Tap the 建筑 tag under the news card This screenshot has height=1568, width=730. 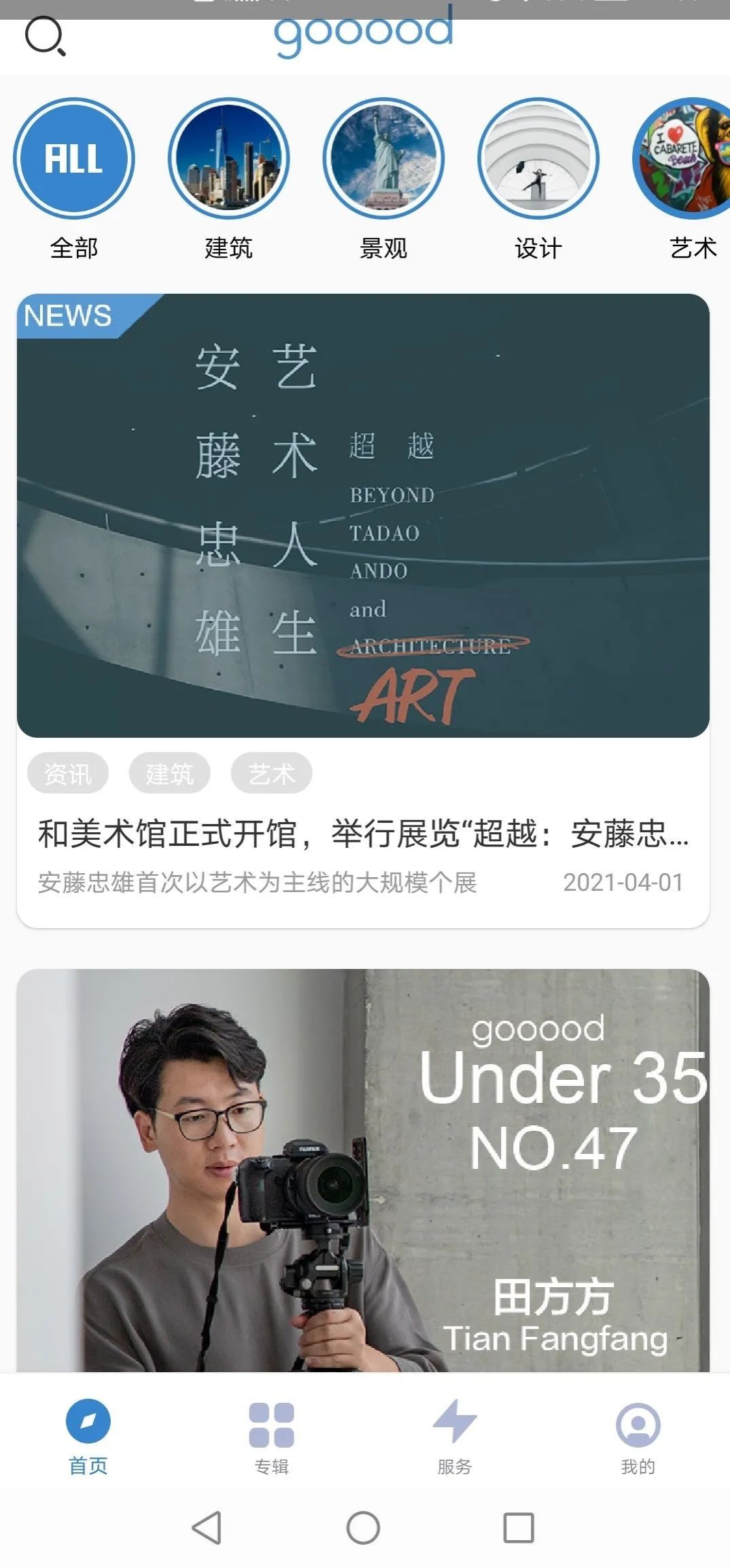(170, 773)
